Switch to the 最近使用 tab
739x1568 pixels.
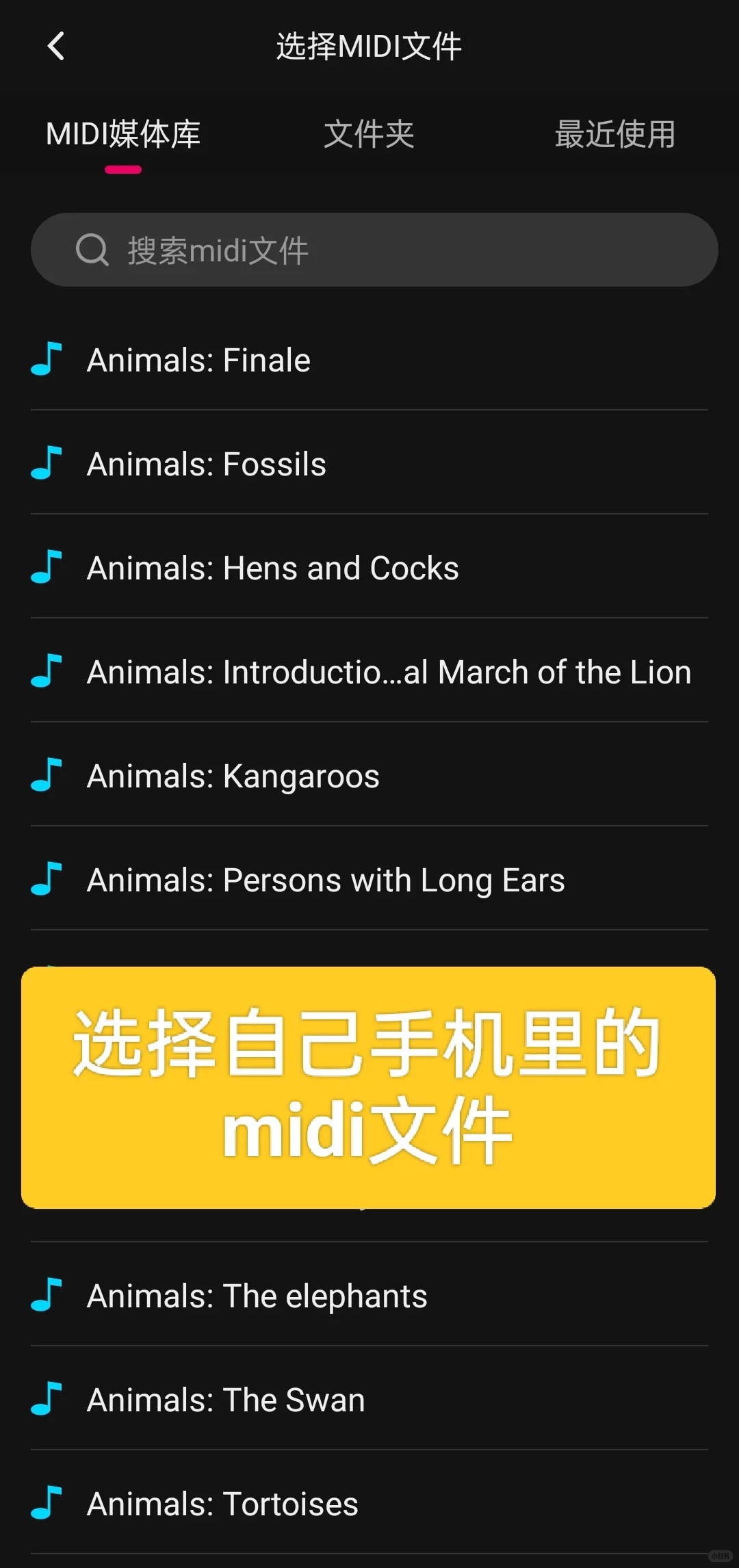(615, 134)
